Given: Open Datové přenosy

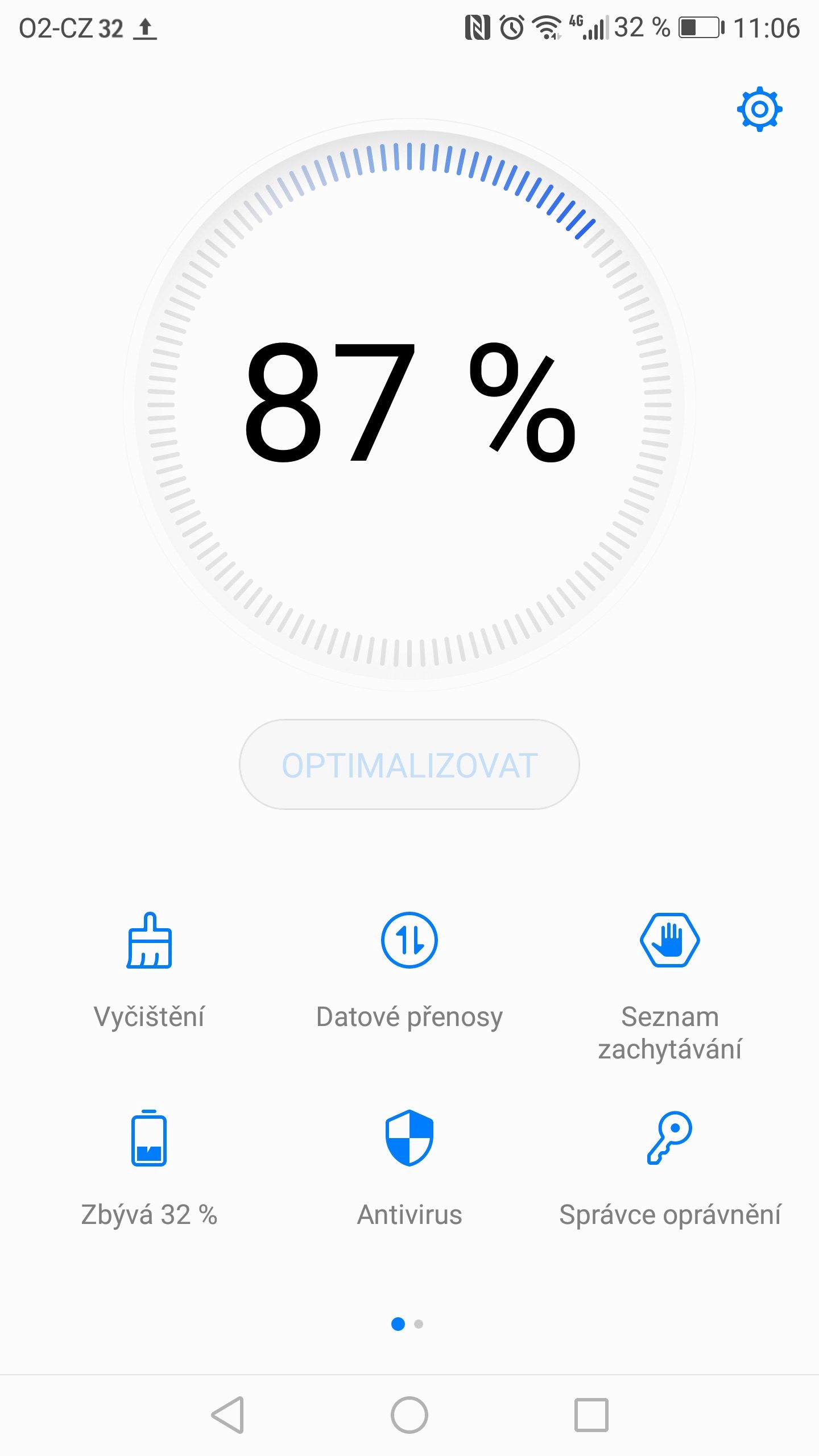Looking at the screenshot, I should point(409,971).
